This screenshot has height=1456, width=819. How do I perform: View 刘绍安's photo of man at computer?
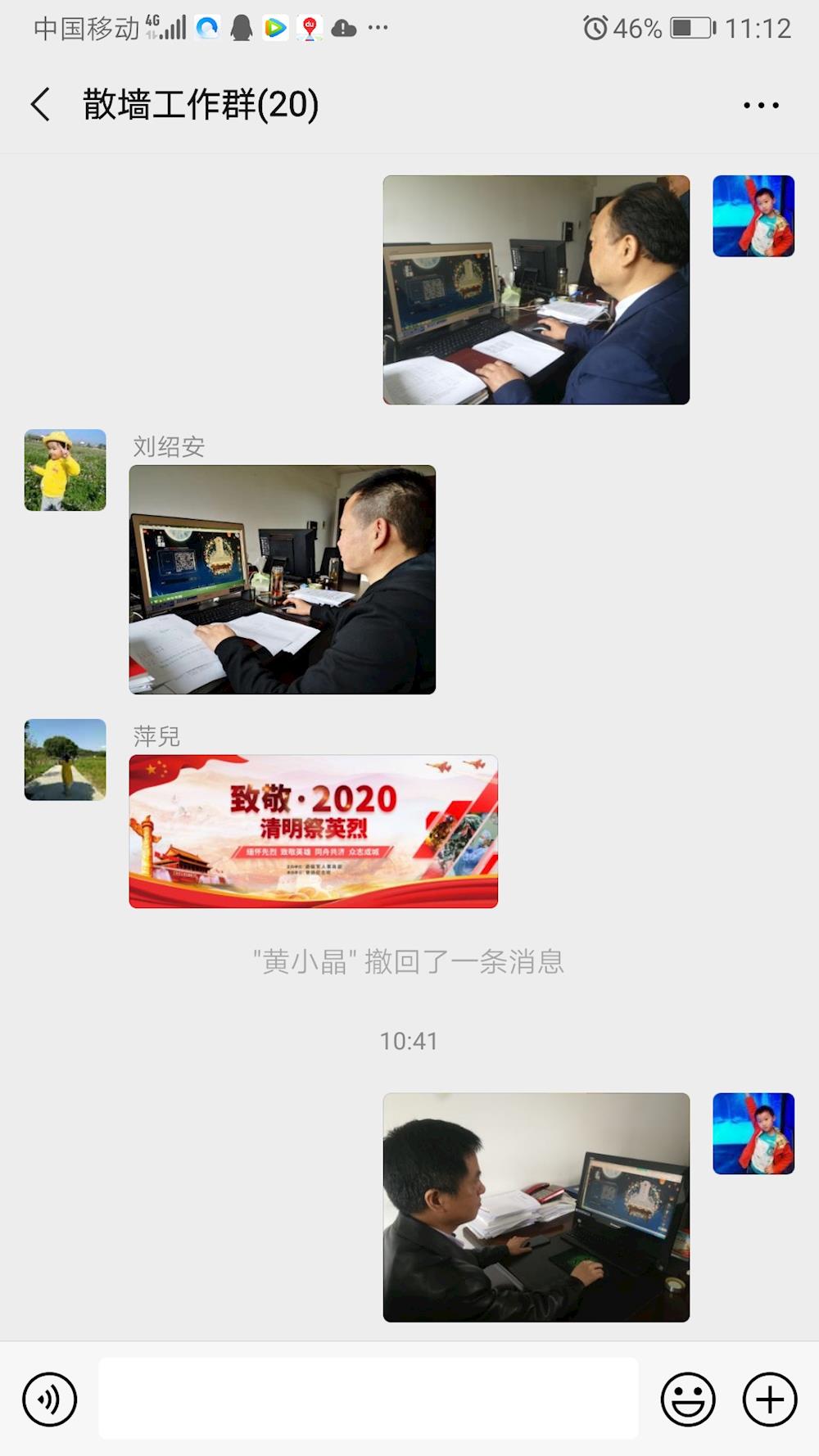(x=283, y=580)
